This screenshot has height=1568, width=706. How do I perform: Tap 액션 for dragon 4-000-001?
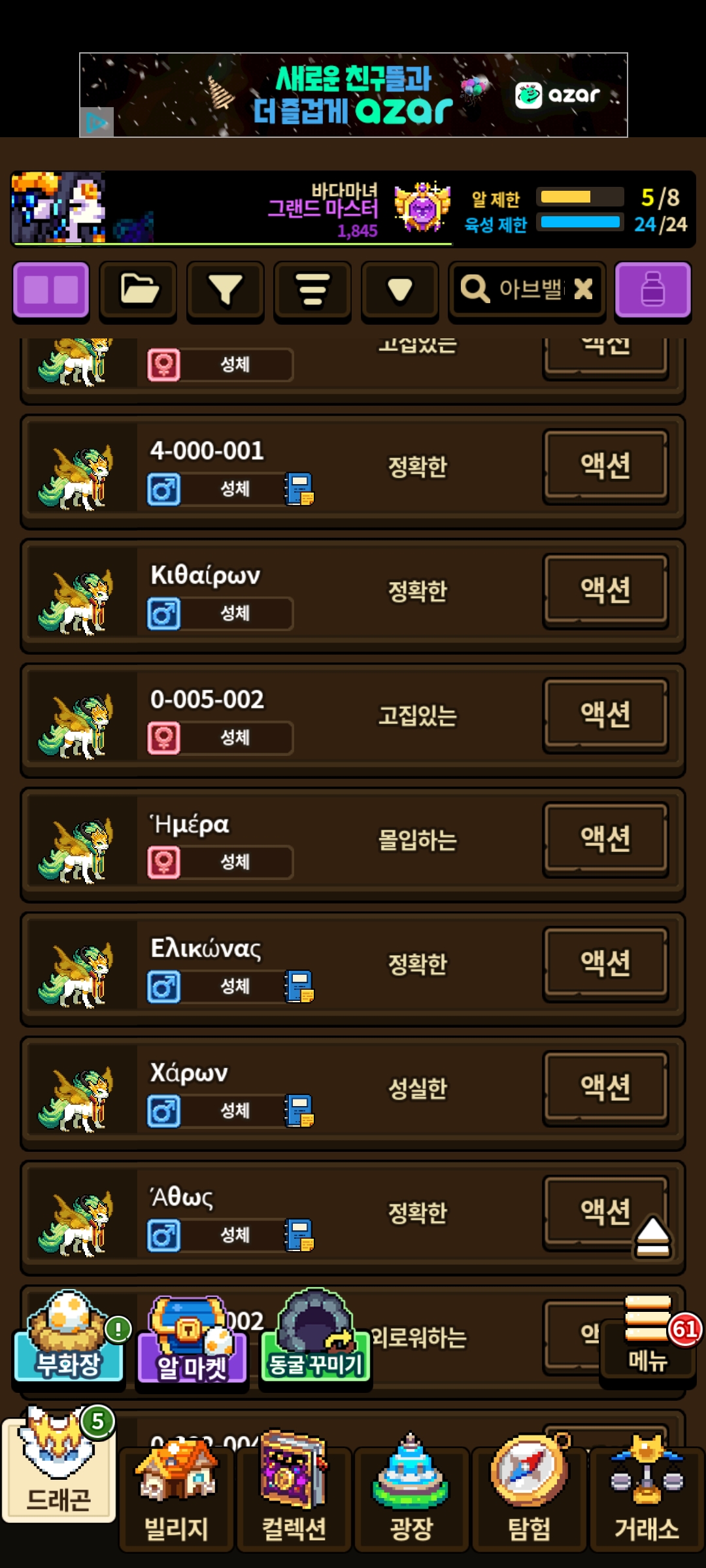(x=605, y=466)
